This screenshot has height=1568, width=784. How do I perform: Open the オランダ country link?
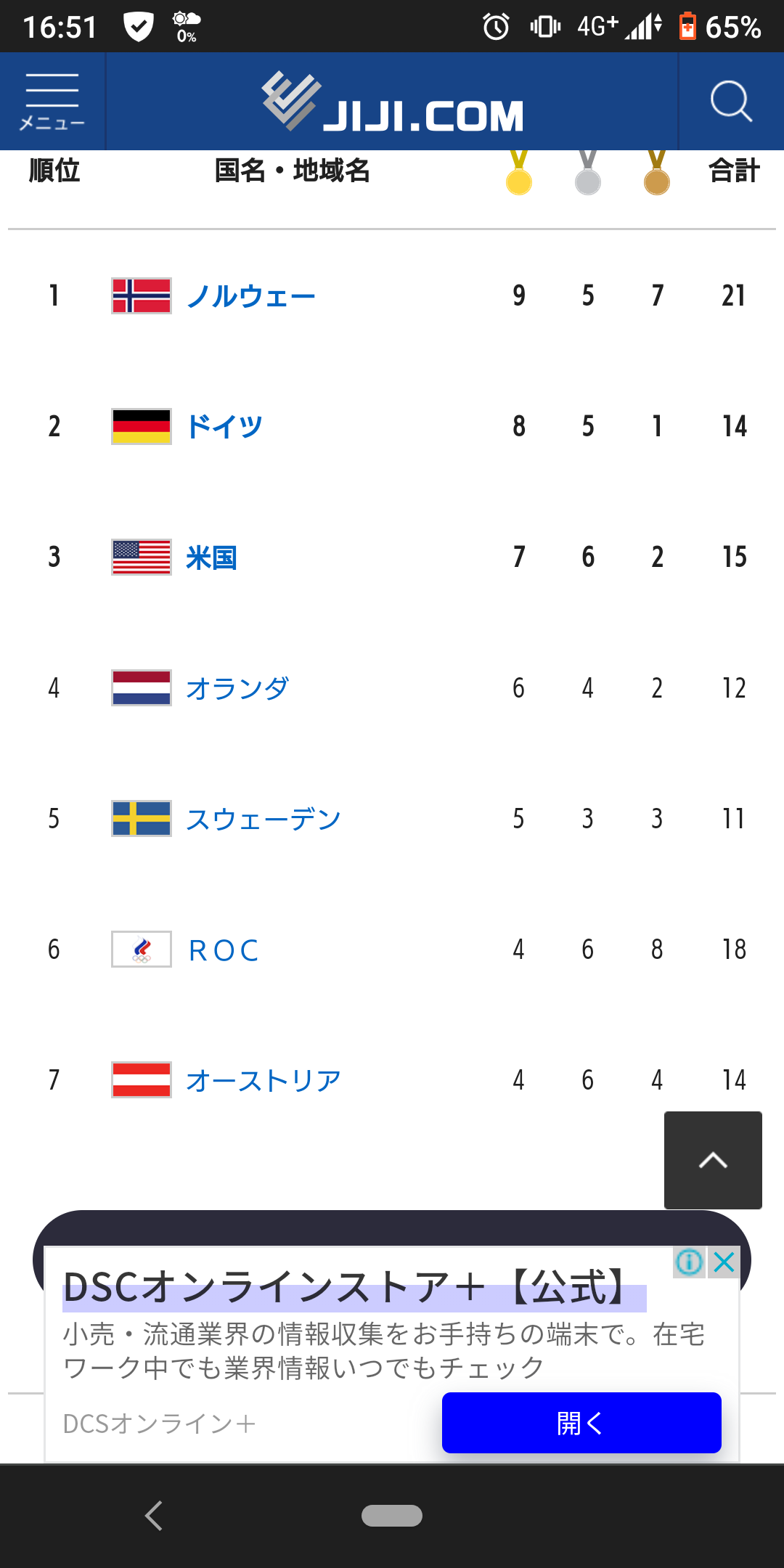[x=237, y=688]
